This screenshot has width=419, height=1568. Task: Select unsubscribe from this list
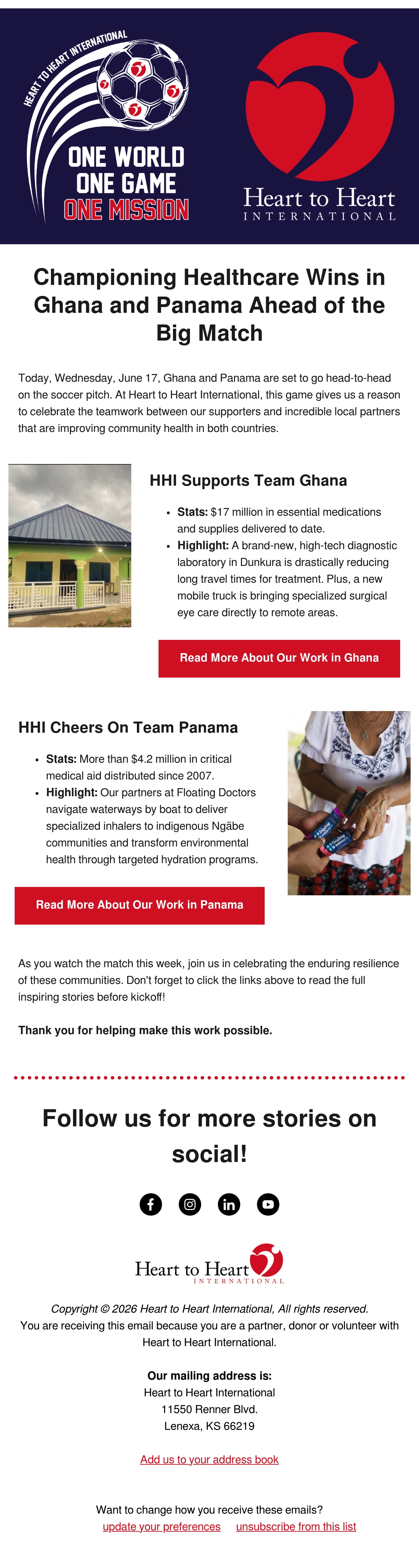[x=296, y=1526]
